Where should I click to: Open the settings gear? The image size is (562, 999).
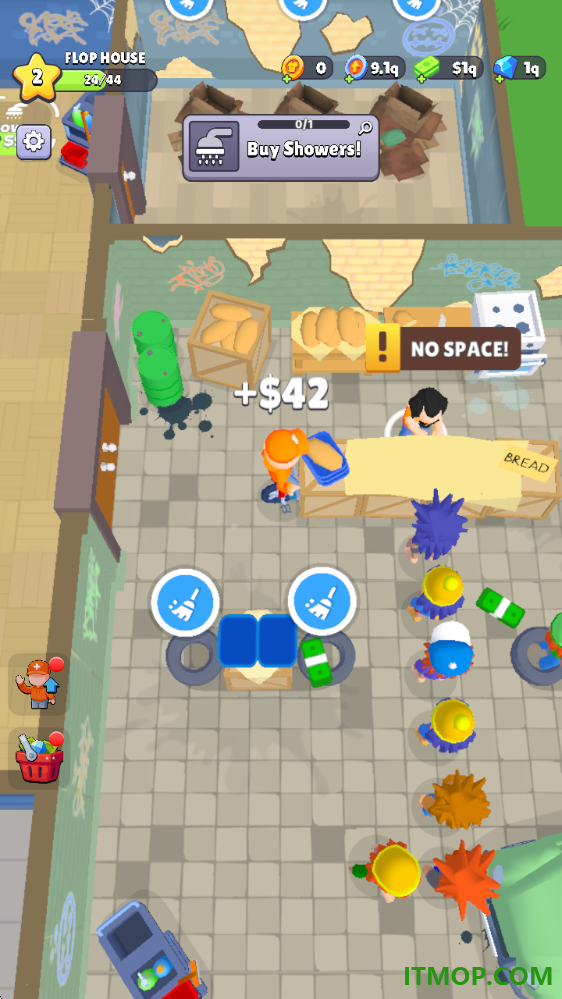(34, 141)
